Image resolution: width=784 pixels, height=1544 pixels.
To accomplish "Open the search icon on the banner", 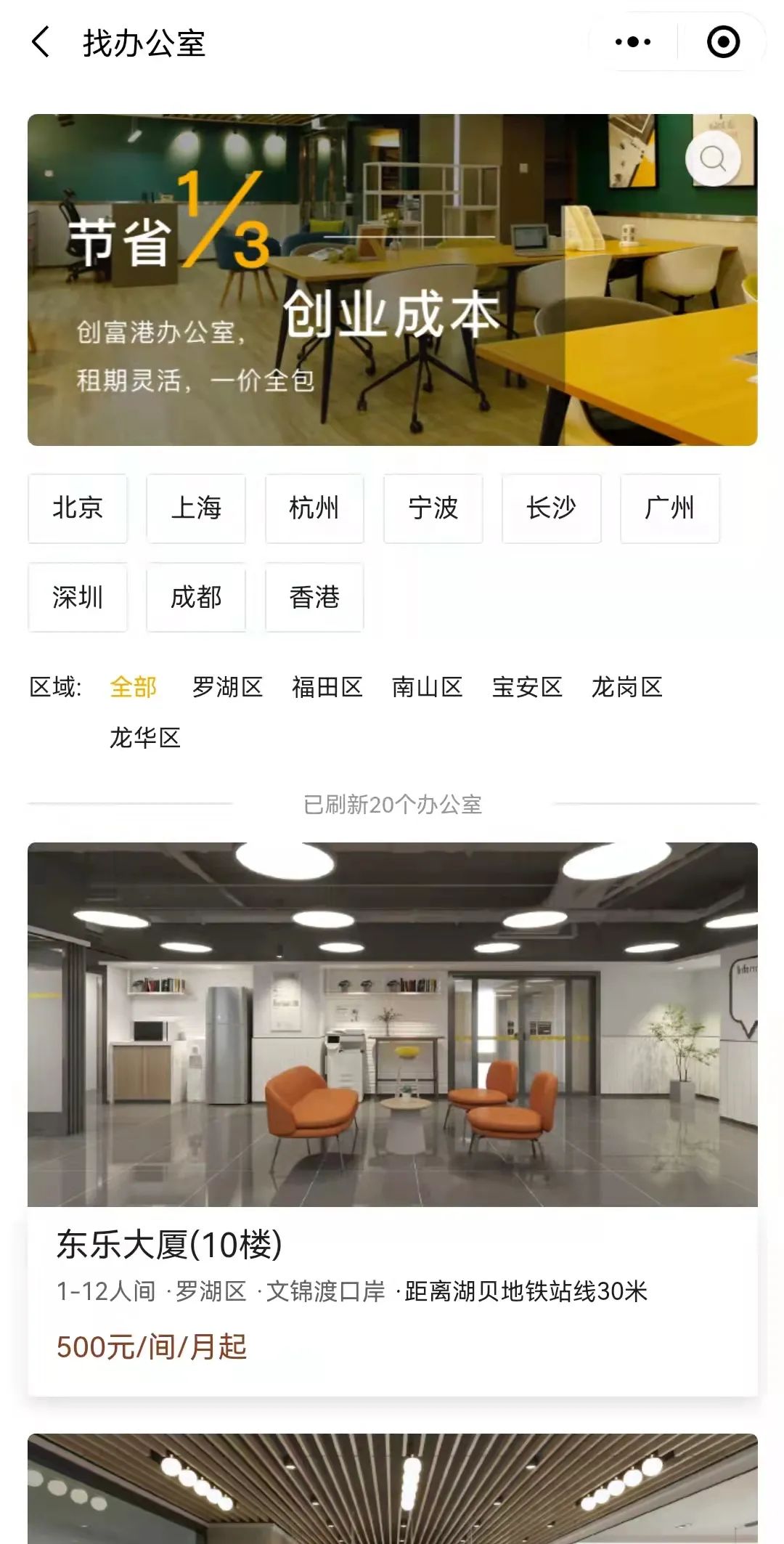I will coord(712,158).
